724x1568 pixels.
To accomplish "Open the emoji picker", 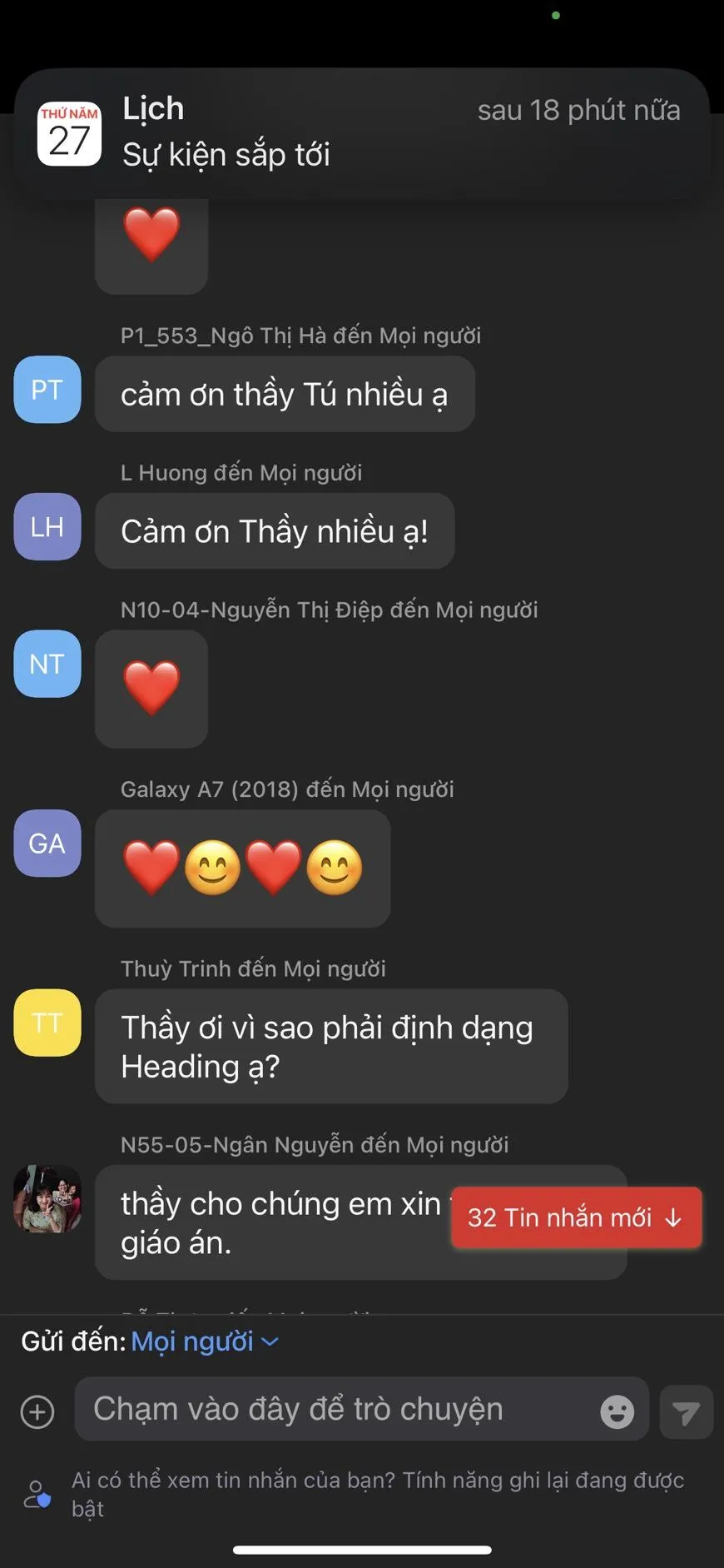I will pos(617,1411).
